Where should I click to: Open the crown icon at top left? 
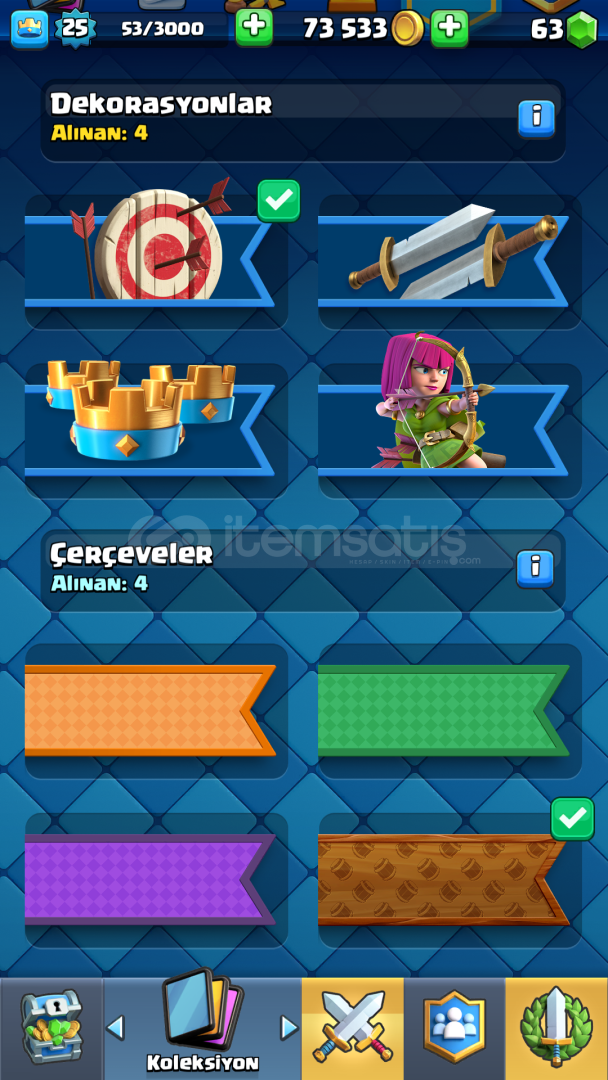coord(30,30)
